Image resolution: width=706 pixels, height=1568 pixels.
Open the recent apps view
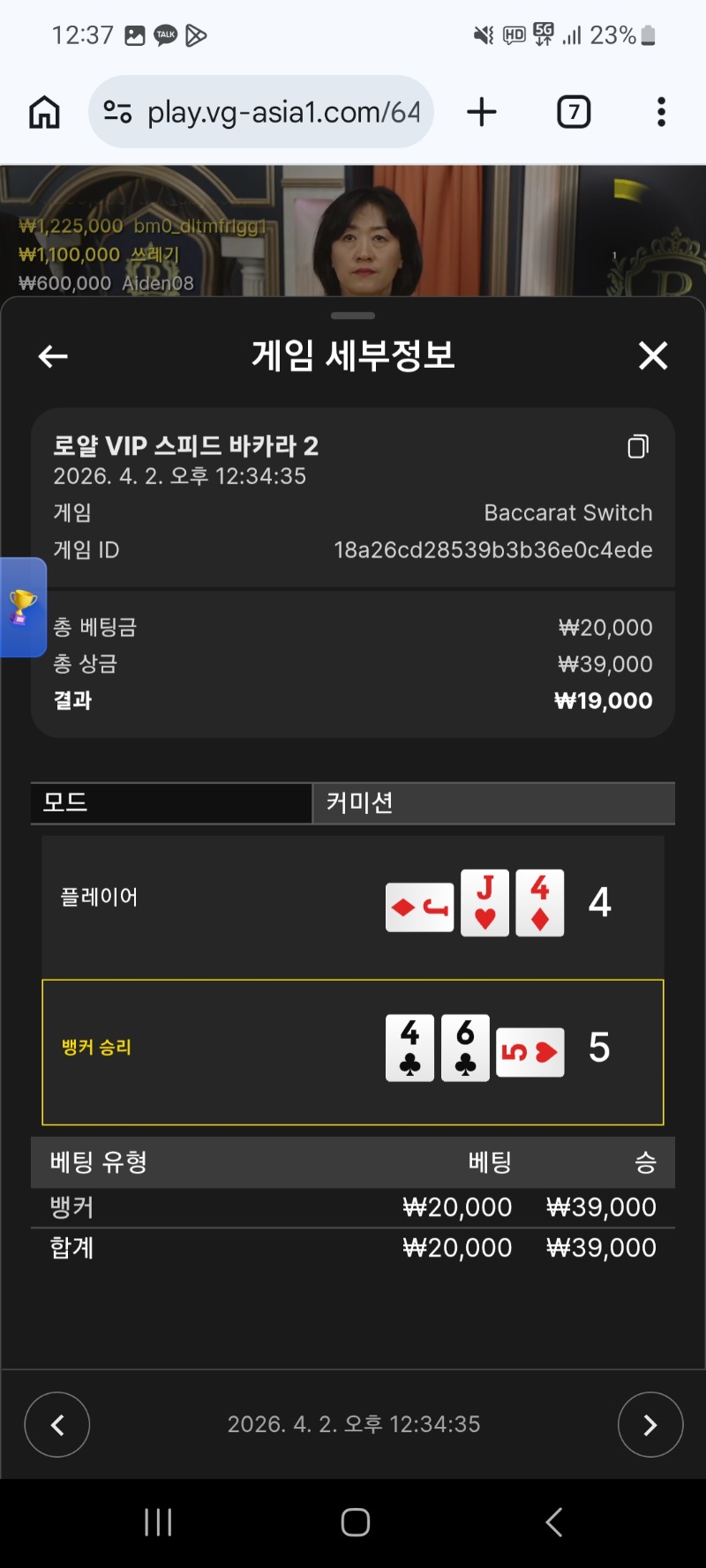click(x=158, y=1522)
